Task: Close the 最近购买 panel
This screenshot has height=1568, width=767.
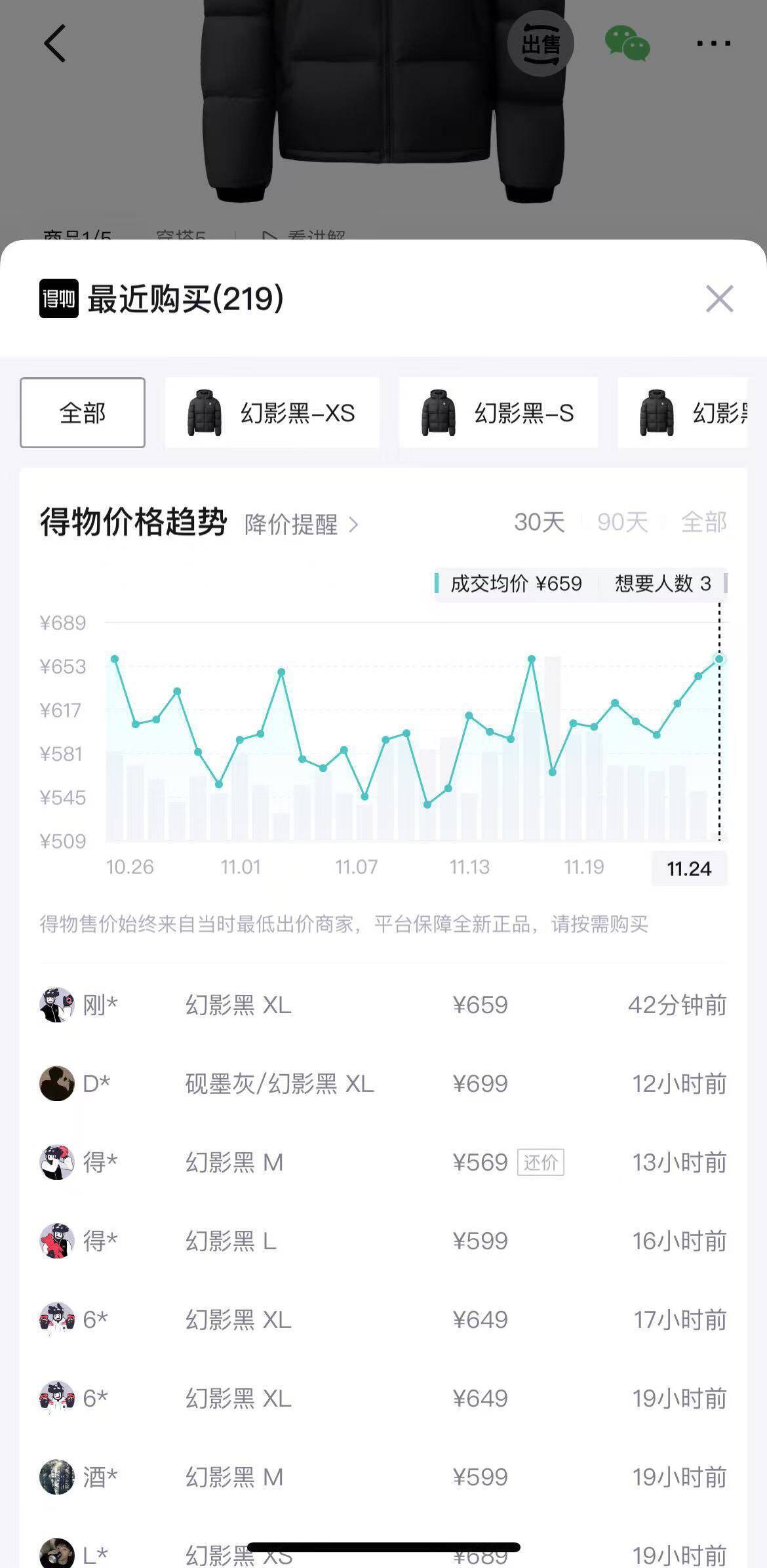Action: tap(719, 299)
